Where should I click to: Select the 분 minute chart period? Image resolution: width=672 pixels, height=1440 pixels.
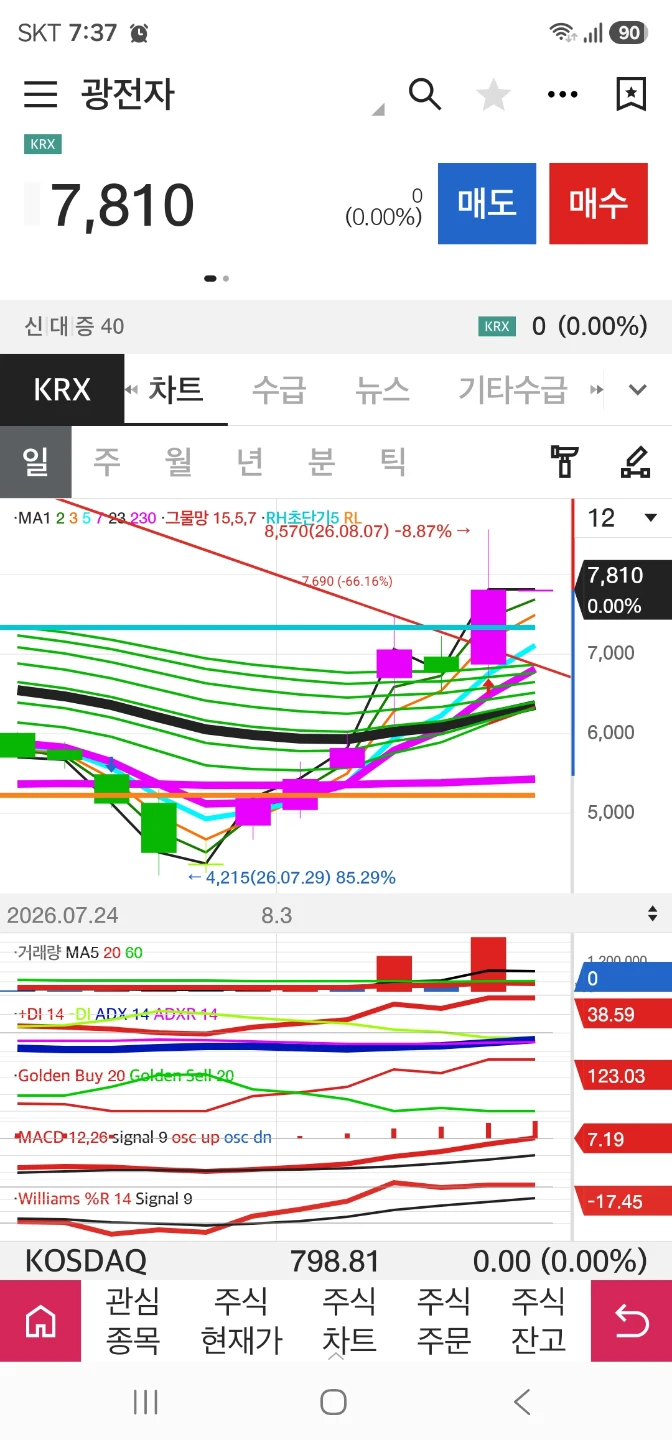tap(321, 461)
